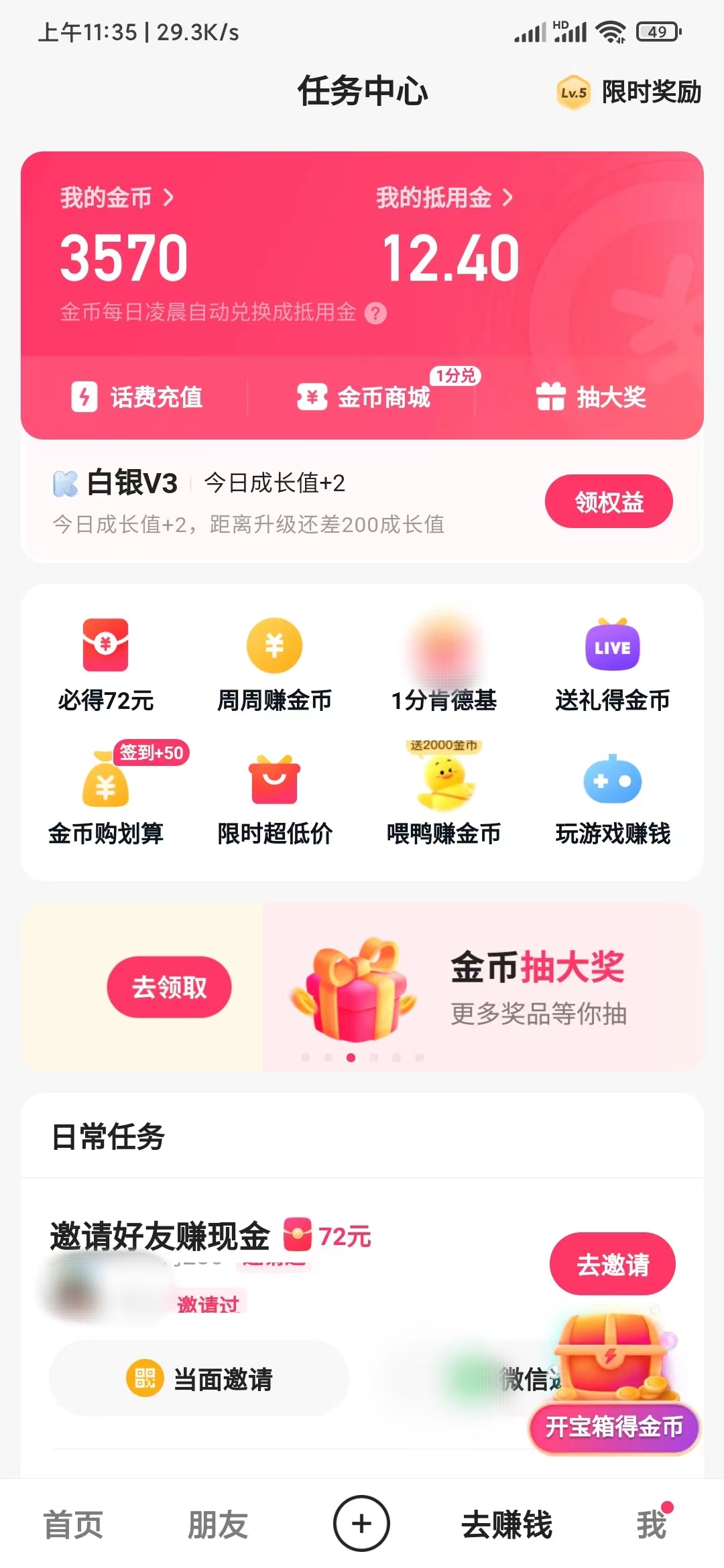Viewport: 724px width, 1568px height.
Task: Select the 送礼得金币 LIVE icon
Action: [611, 645]
